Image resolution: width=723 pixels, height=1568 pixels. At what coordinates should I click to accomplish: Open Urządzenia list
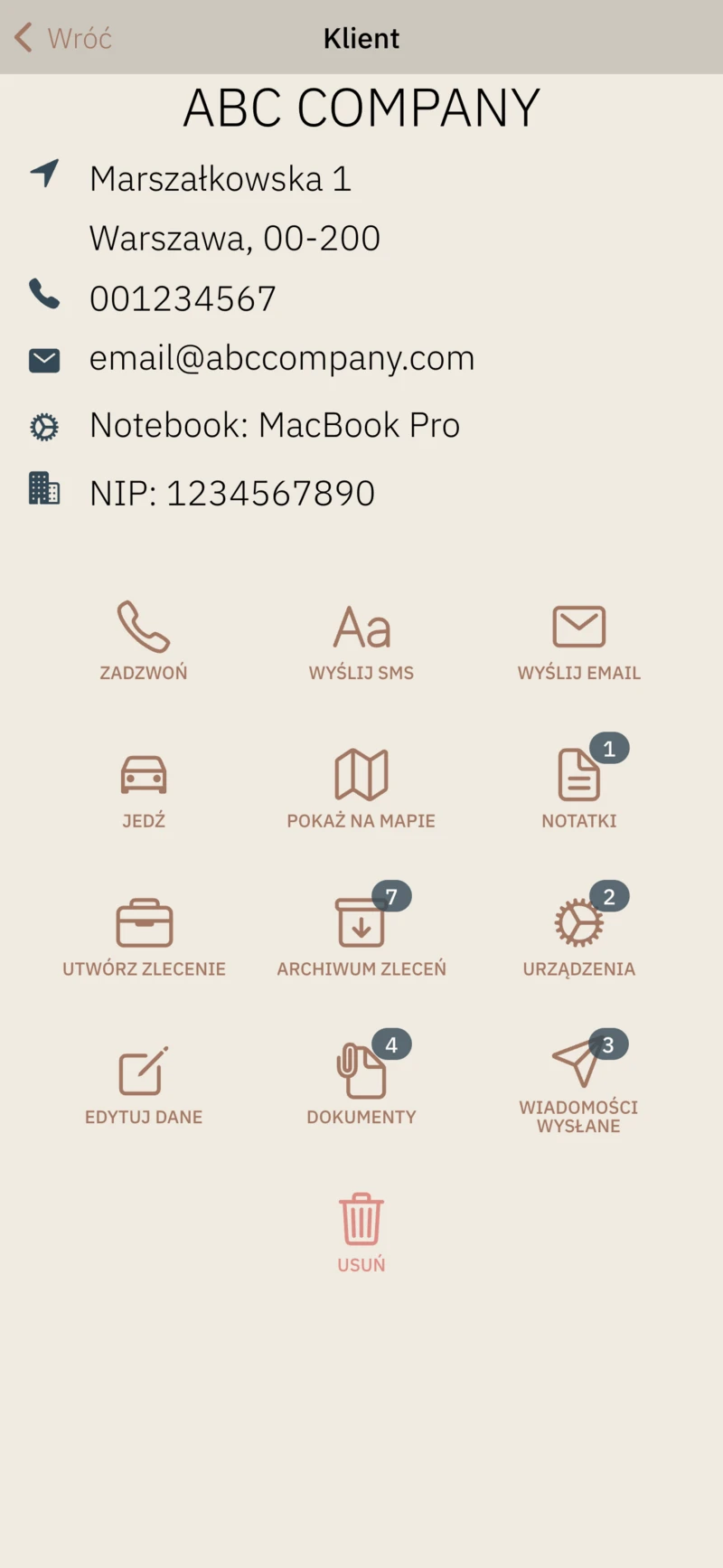click(x=578, y=936)
